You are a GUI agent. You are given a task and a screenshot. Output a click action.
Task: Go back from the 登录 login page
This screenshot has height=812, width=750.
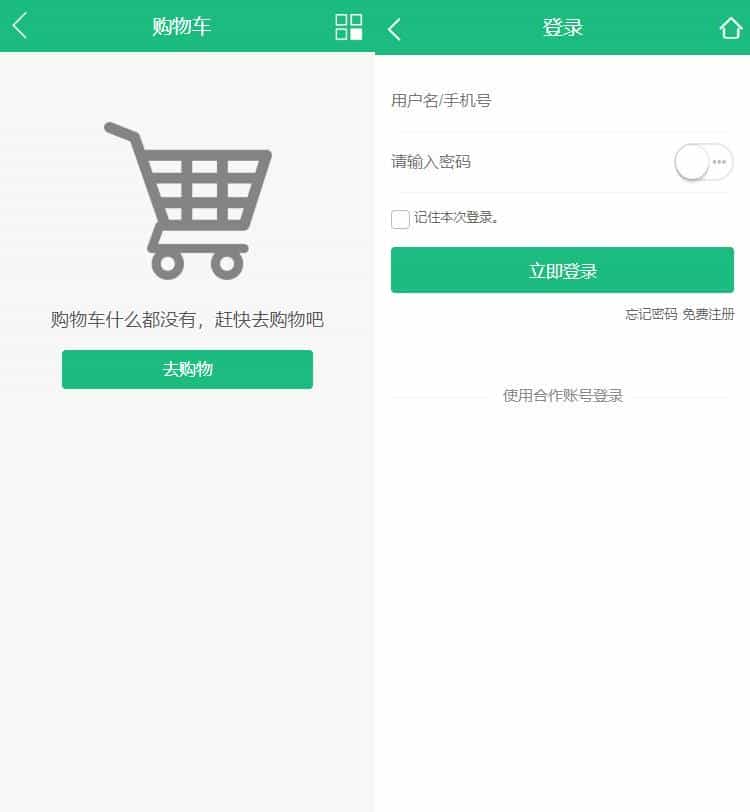395,29
